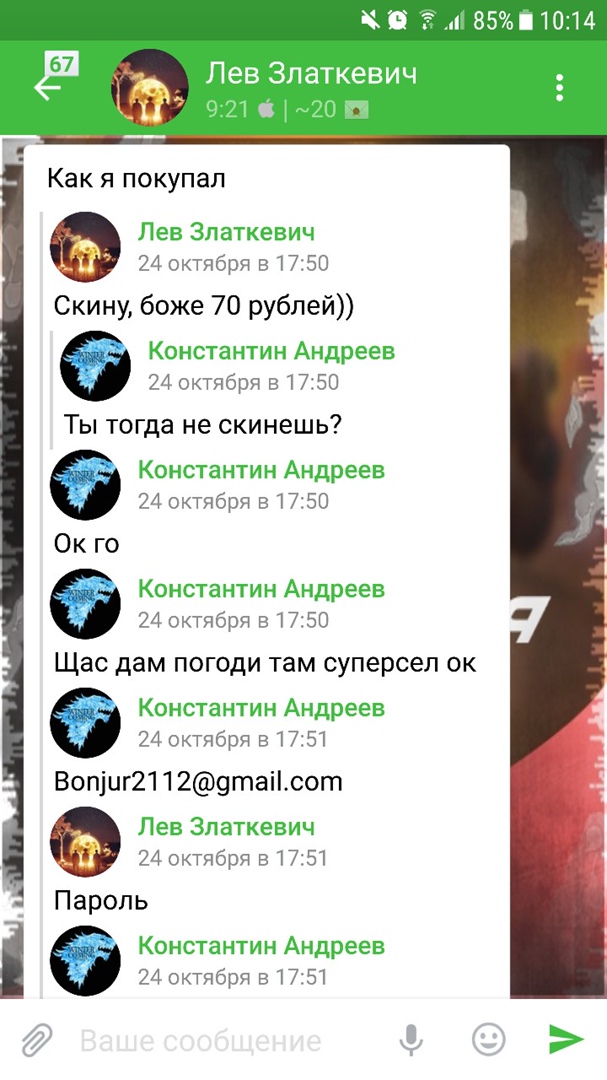Image resolution: width=607 pixels, height=1080 pixels.
Task: Attach a file with the paperclip
Action: (37, 1040)
